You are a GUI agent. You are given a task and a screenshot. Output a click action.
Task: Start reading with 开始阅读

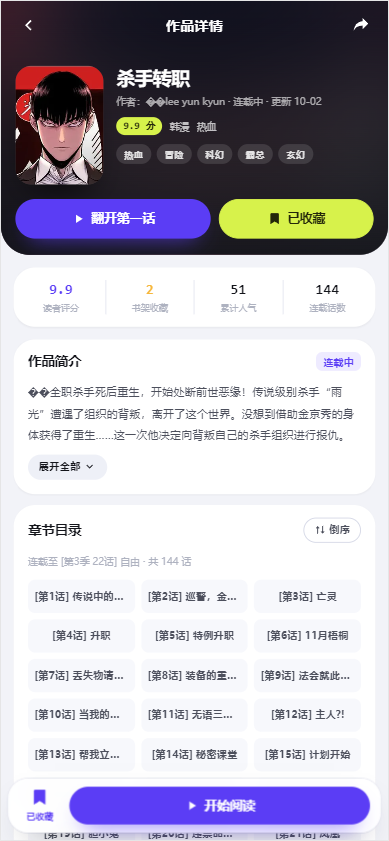pos(219,806)
